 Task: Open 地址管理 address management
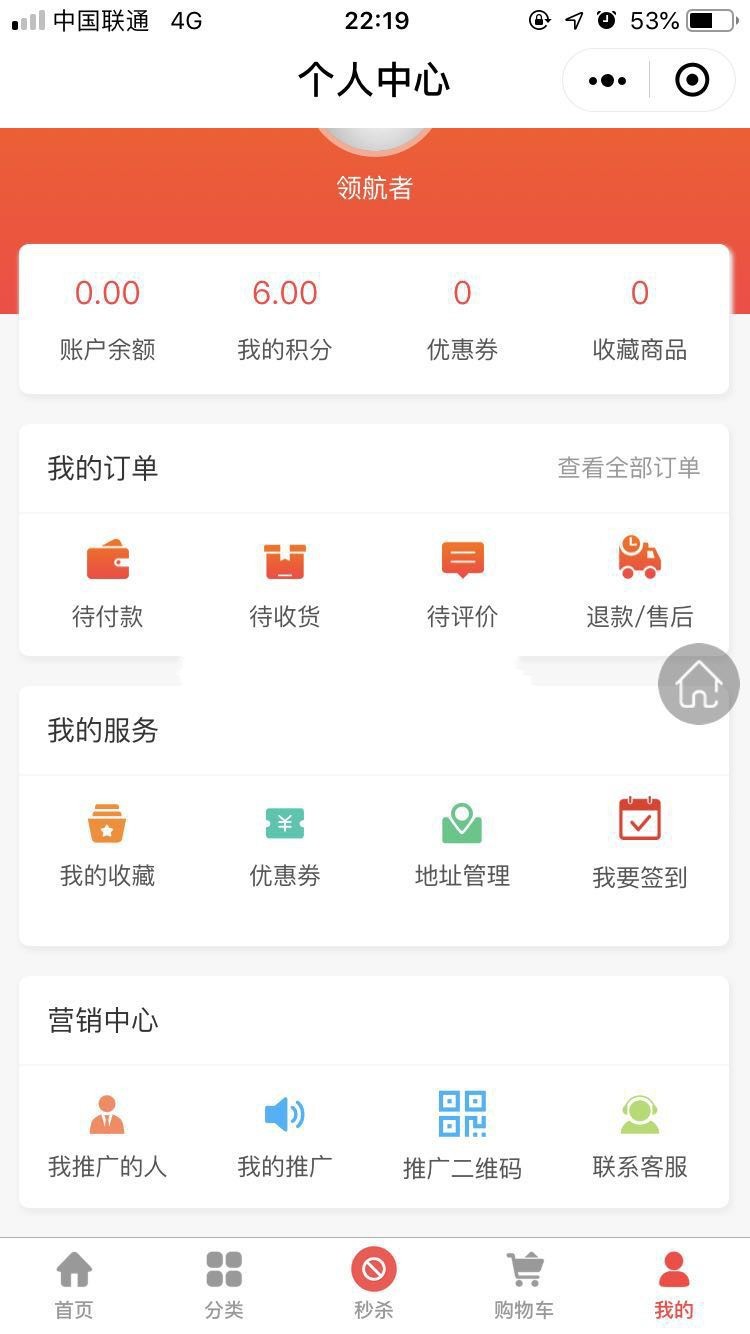coord(462,842)
